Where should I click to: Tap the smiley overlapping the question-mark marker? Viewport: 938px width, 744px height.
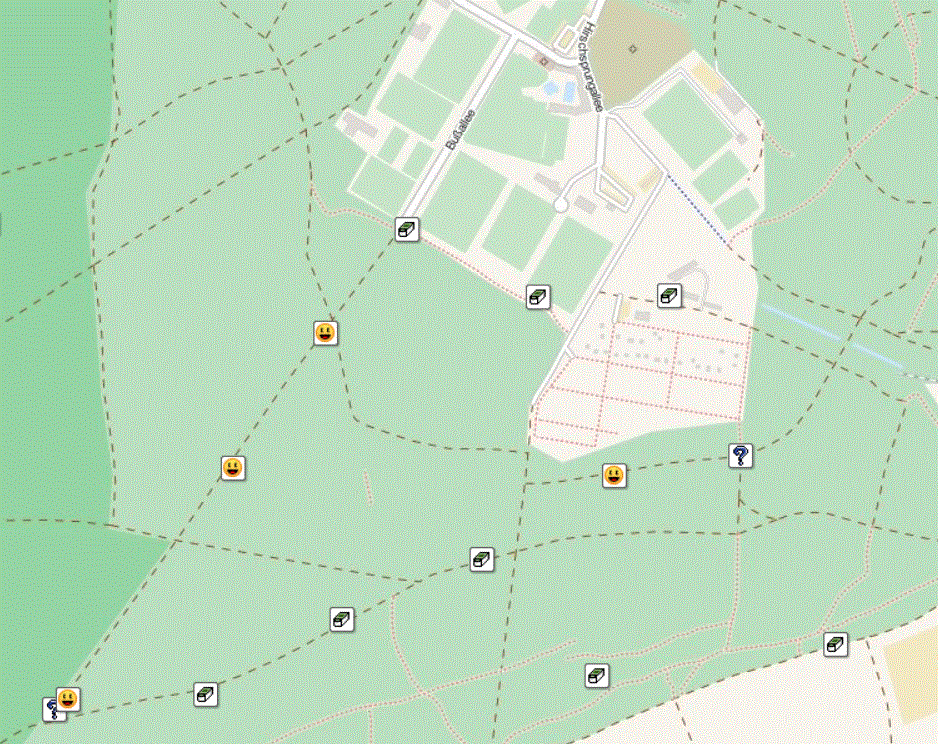point(68,699)
